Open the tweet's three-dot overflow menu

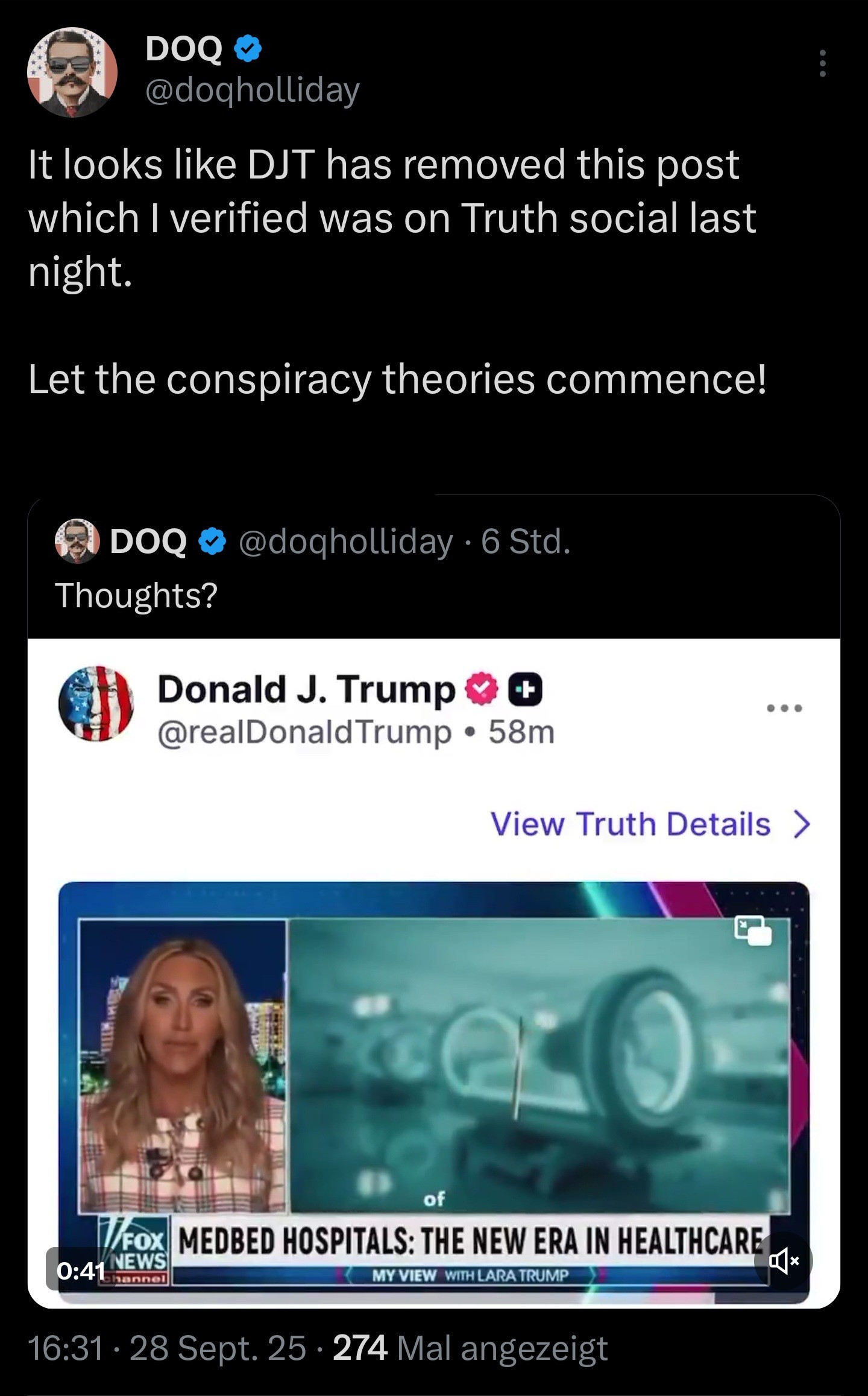pyautogui.click(x=822, y=64)
